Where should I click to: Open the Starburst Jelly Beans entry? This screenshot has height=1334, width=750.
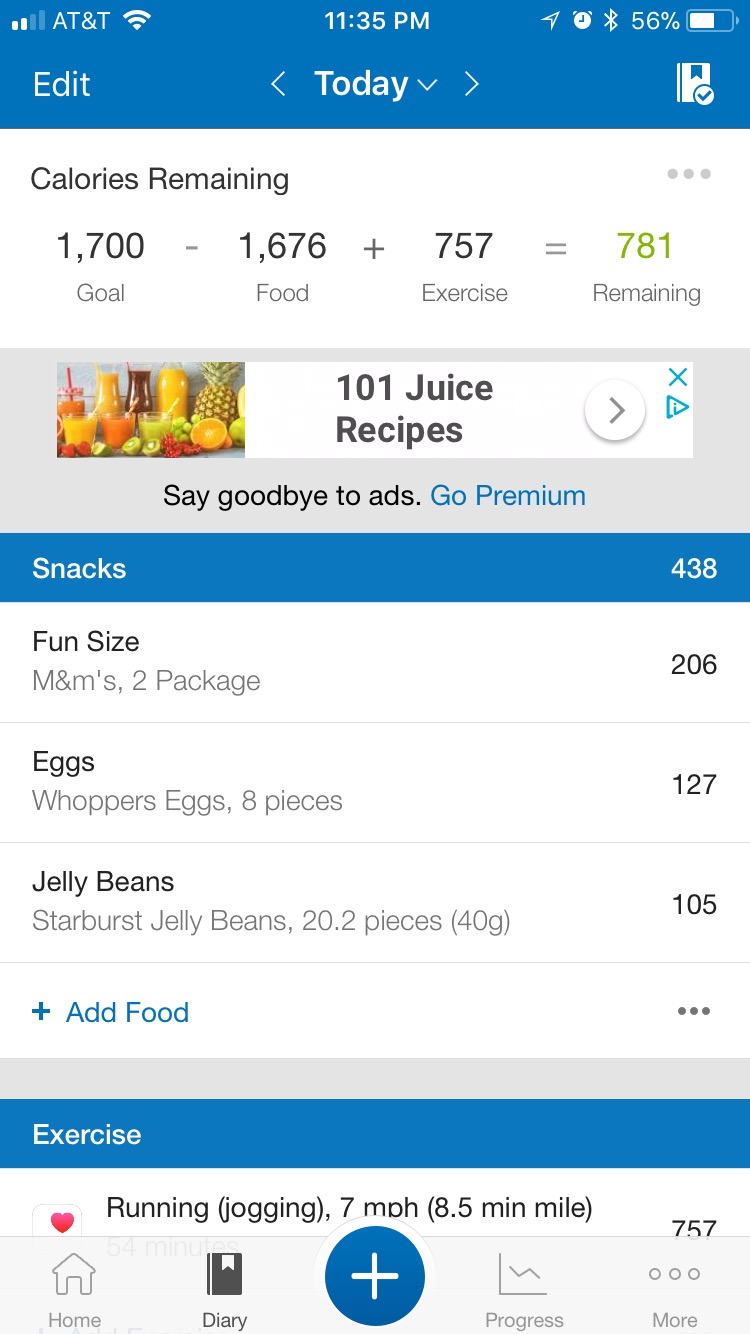point(375,902)
